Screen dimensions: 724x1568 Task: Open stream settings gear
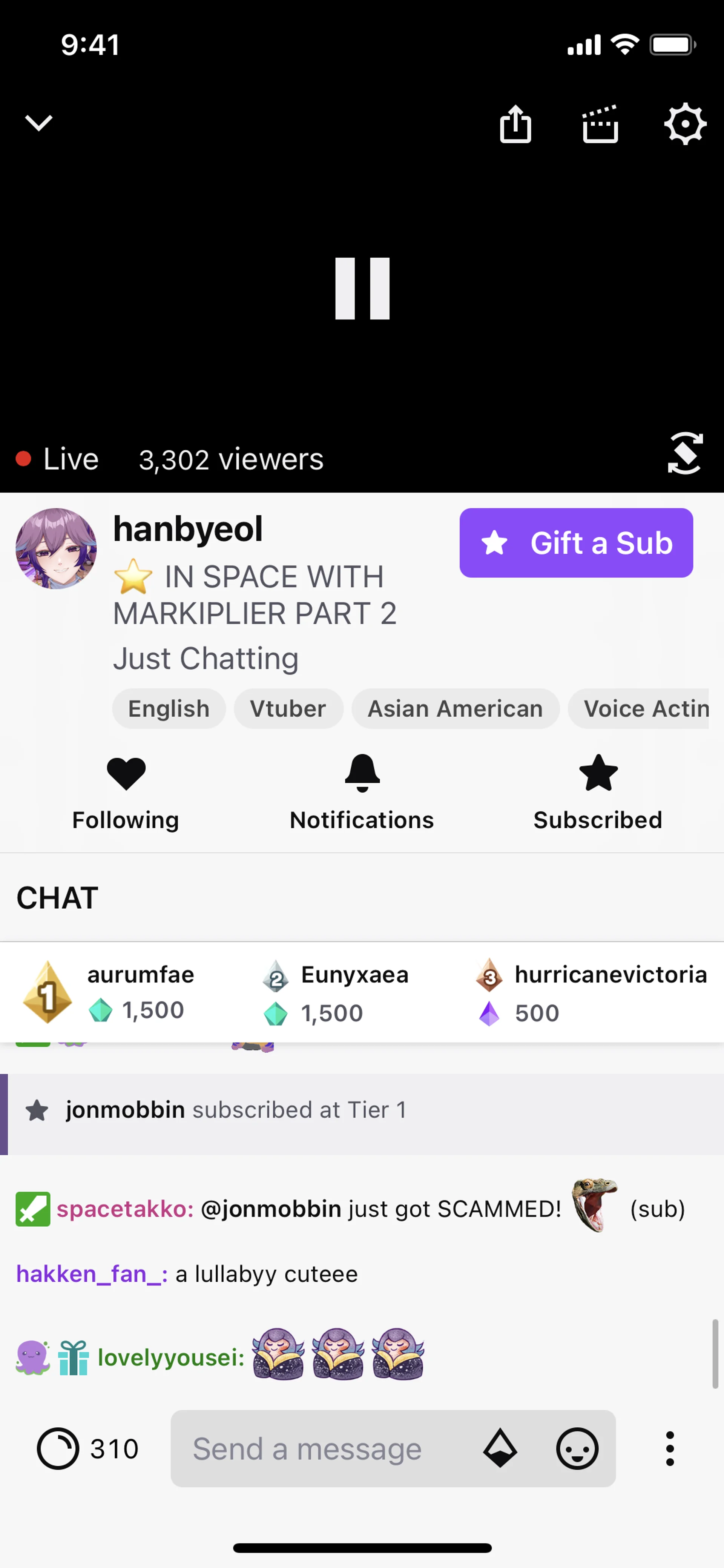[685, 124]
